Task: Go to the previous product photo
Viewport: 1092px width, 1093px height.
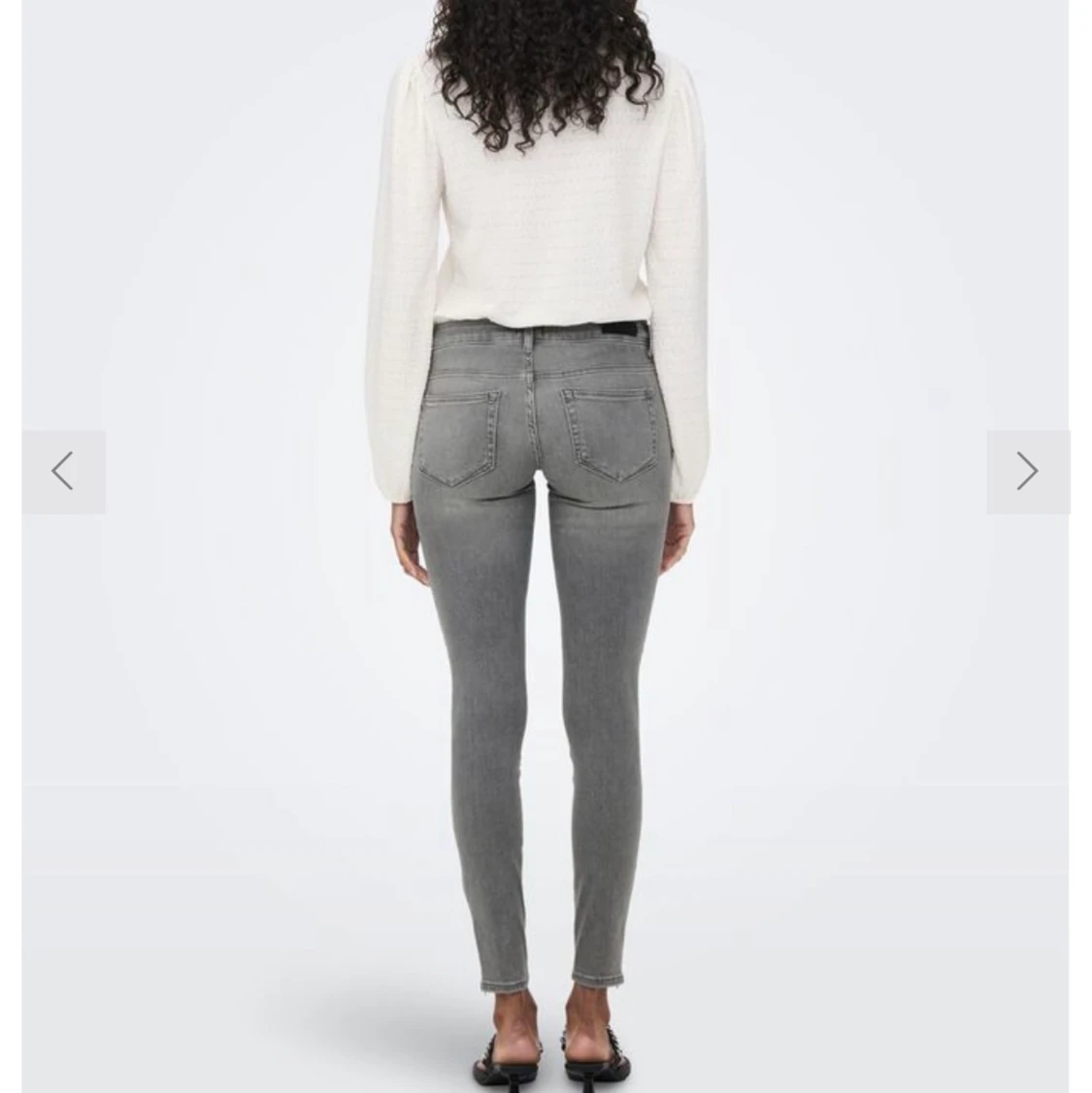Action: pos(63,472)
